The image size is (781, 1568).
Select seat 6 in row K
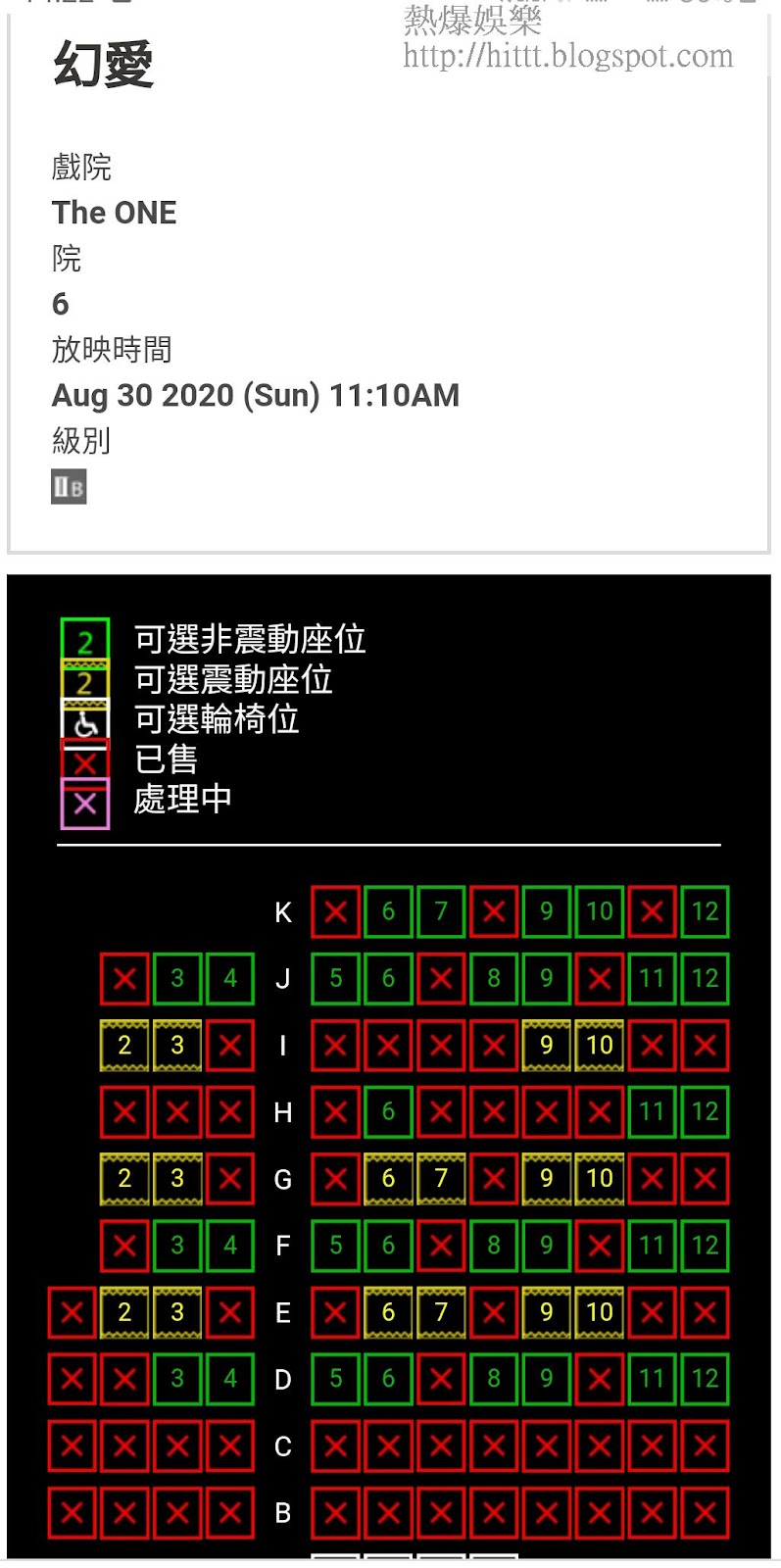coord(388,911)
